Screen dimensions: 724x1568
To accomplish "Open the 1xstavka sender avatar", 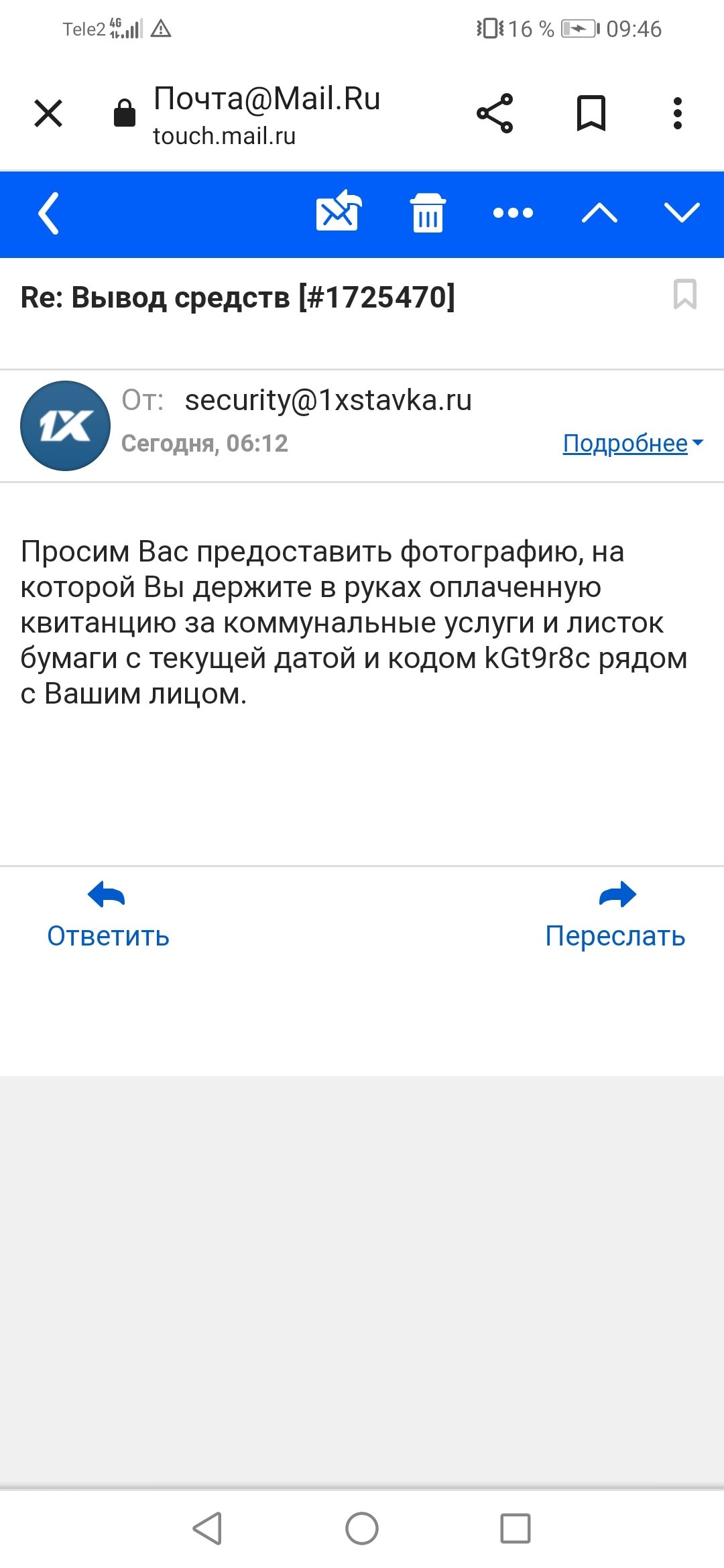I will (65, 426).
